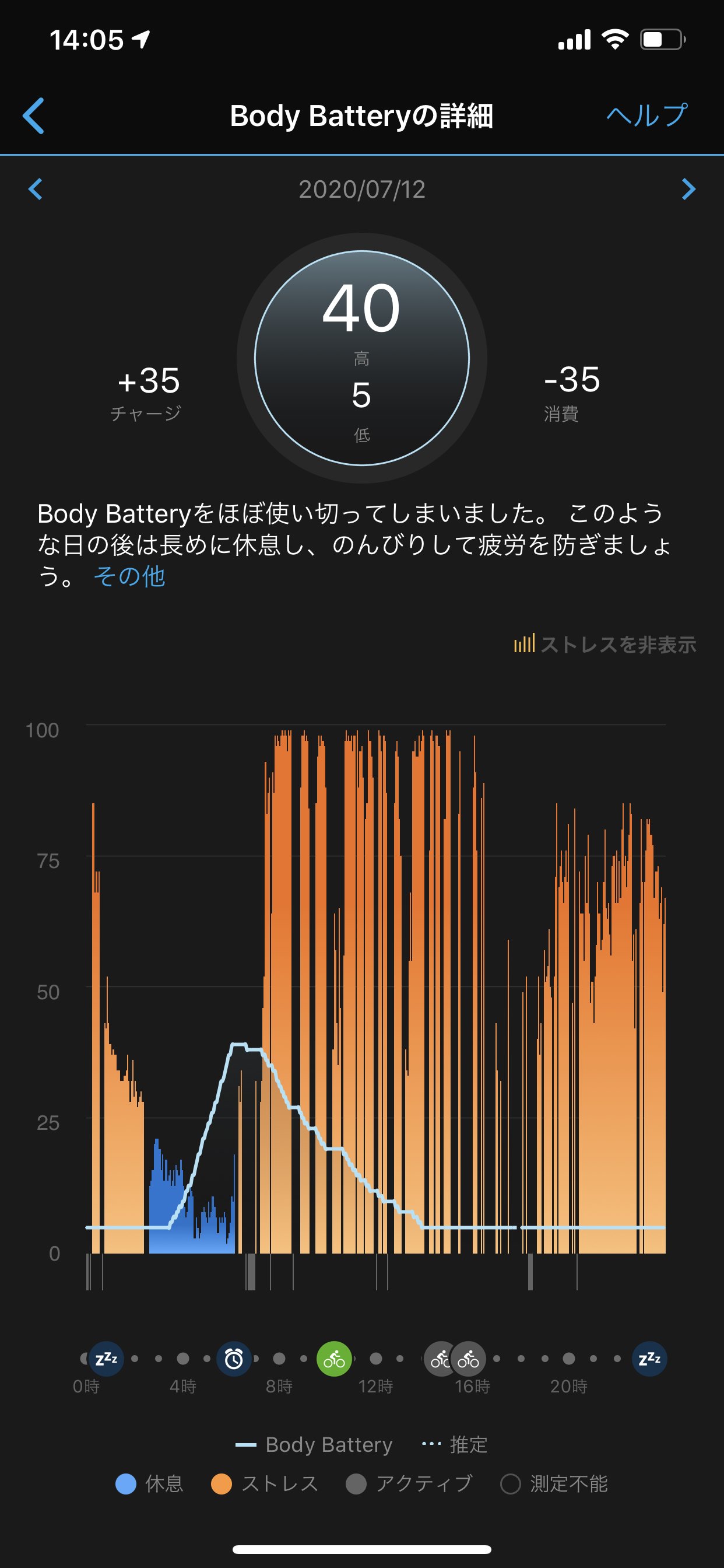The width and height of the screenshot is (724, 1568).
Task: Go to the previous day
Action: (36, 190)
